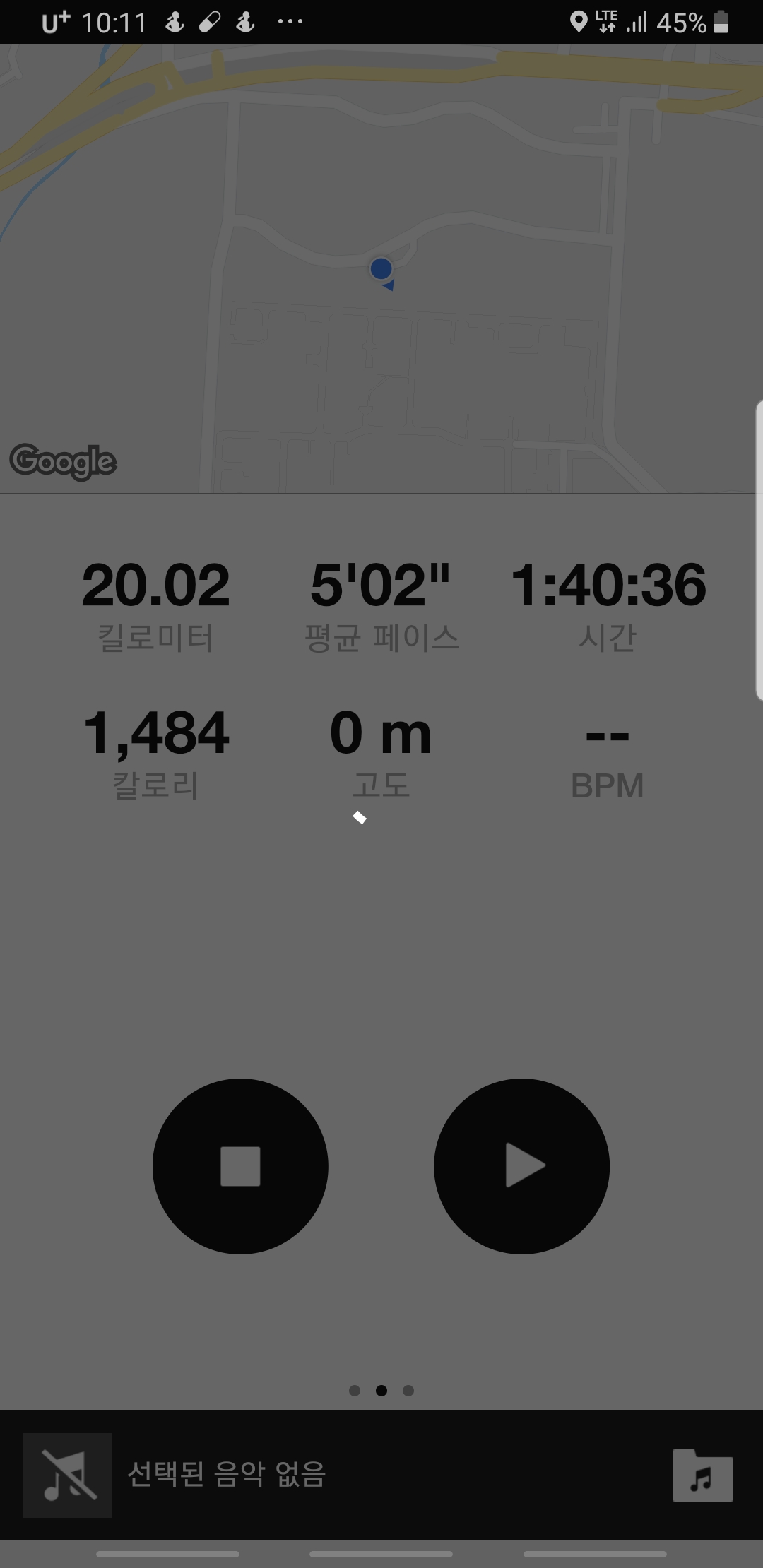Go to the third page indicator dot
763x1568 pixels.
pyautogui.click(x=408, y=1391)
